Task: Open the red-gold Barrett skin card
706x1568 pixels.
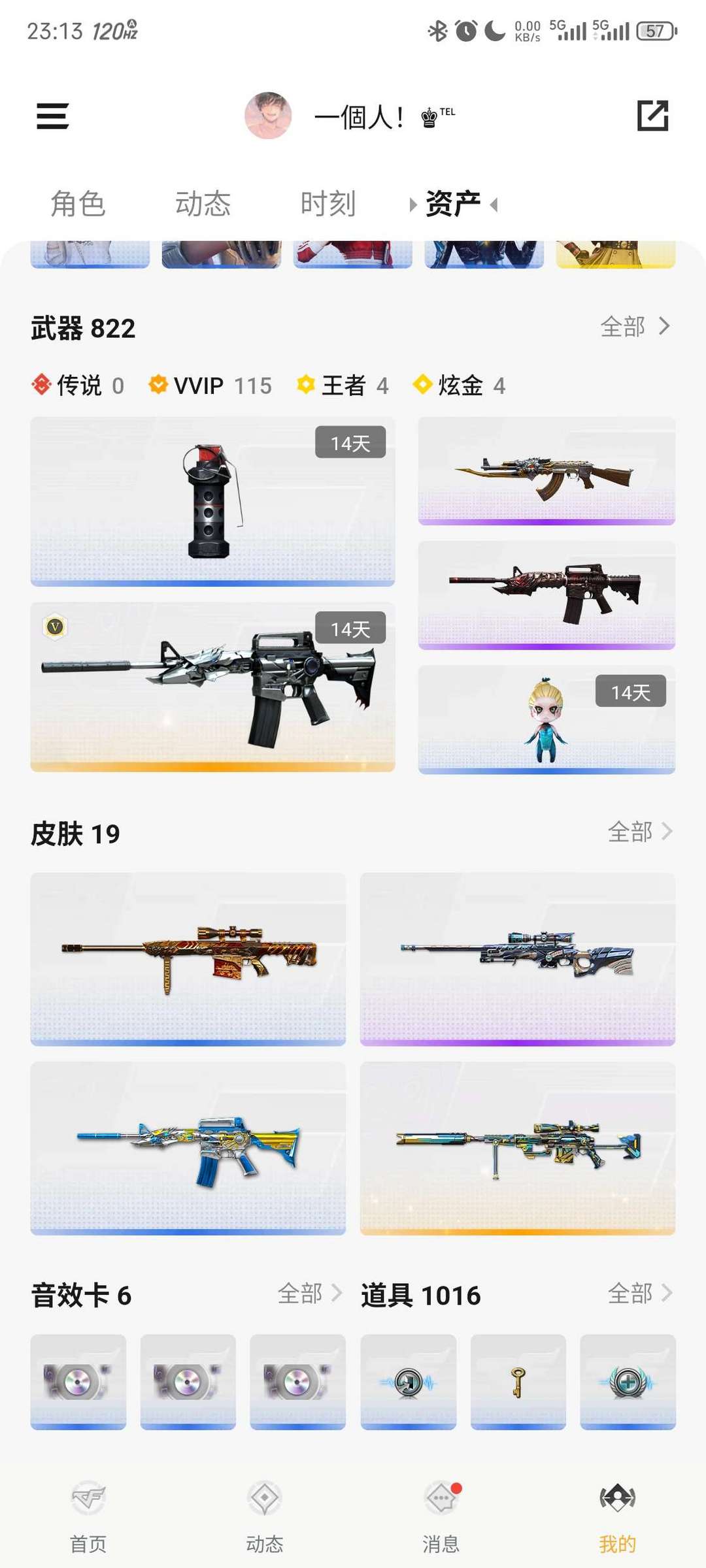Action: point(188,958)
